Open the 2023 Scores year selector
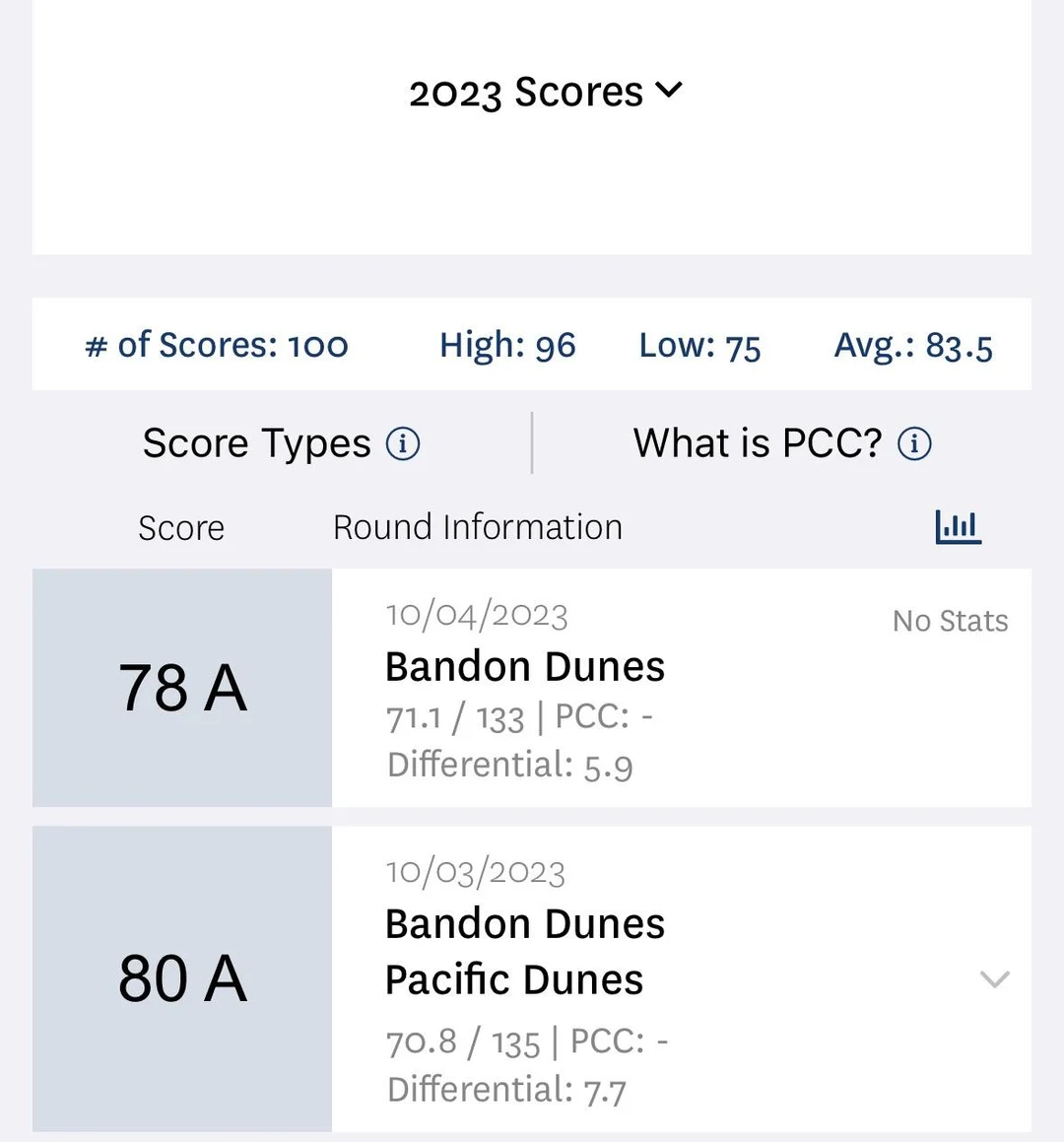 point(545,91)
